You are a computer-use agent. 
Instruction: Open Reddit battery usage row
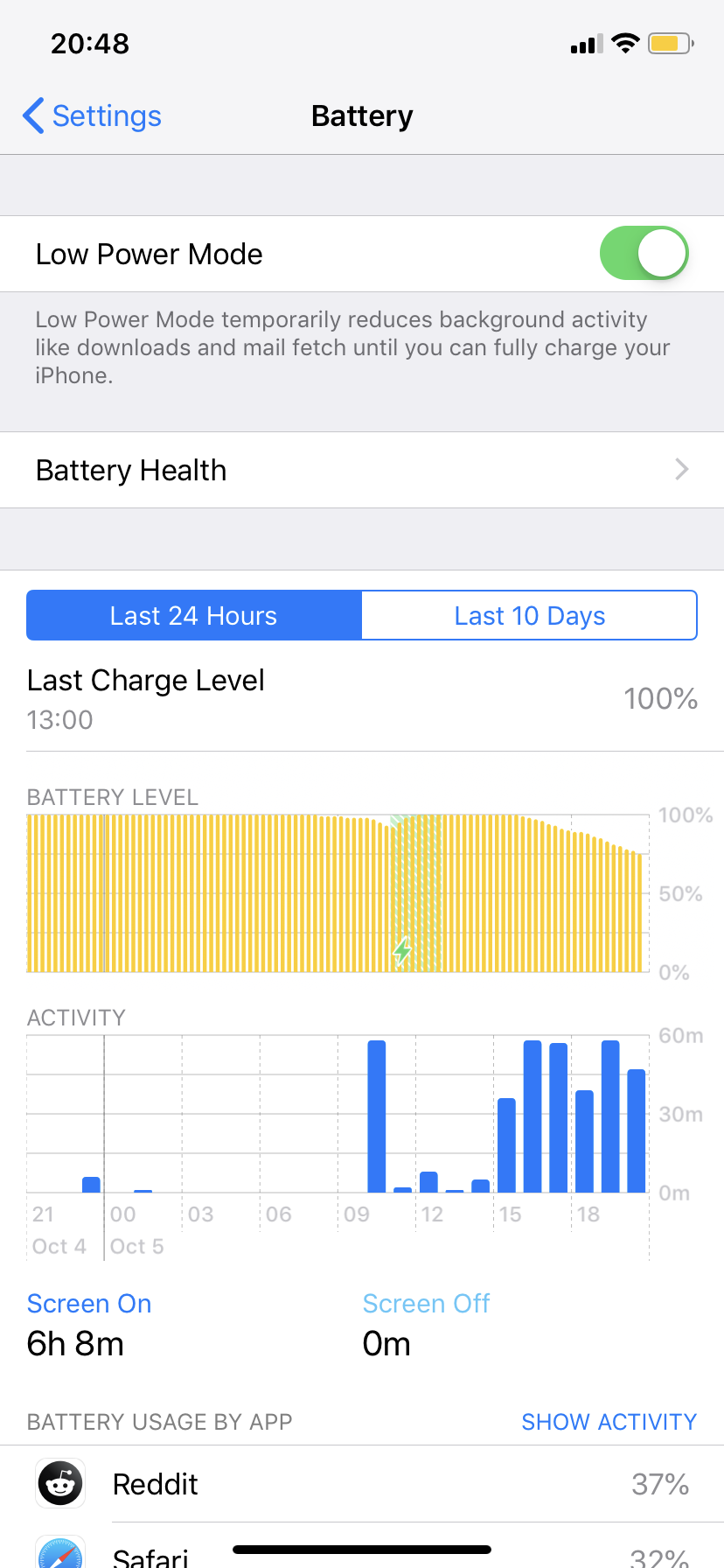click(x=362, y=1484)
